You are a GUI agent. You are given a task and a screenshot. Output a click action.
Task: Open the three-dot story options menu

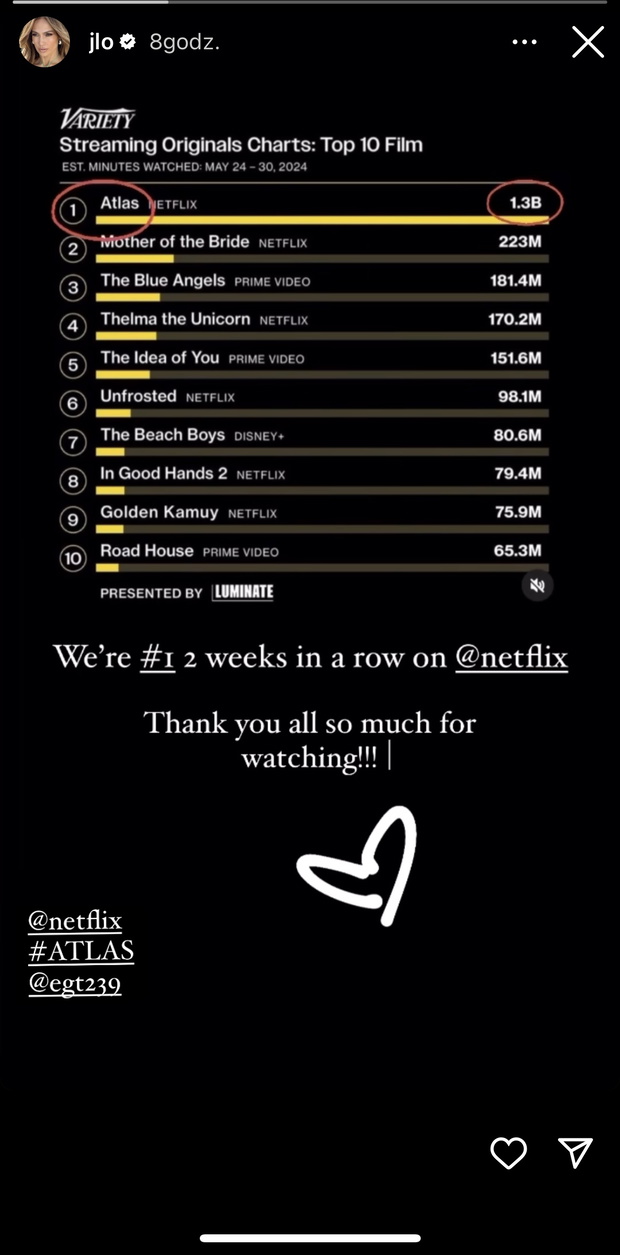tap(525, 42)
